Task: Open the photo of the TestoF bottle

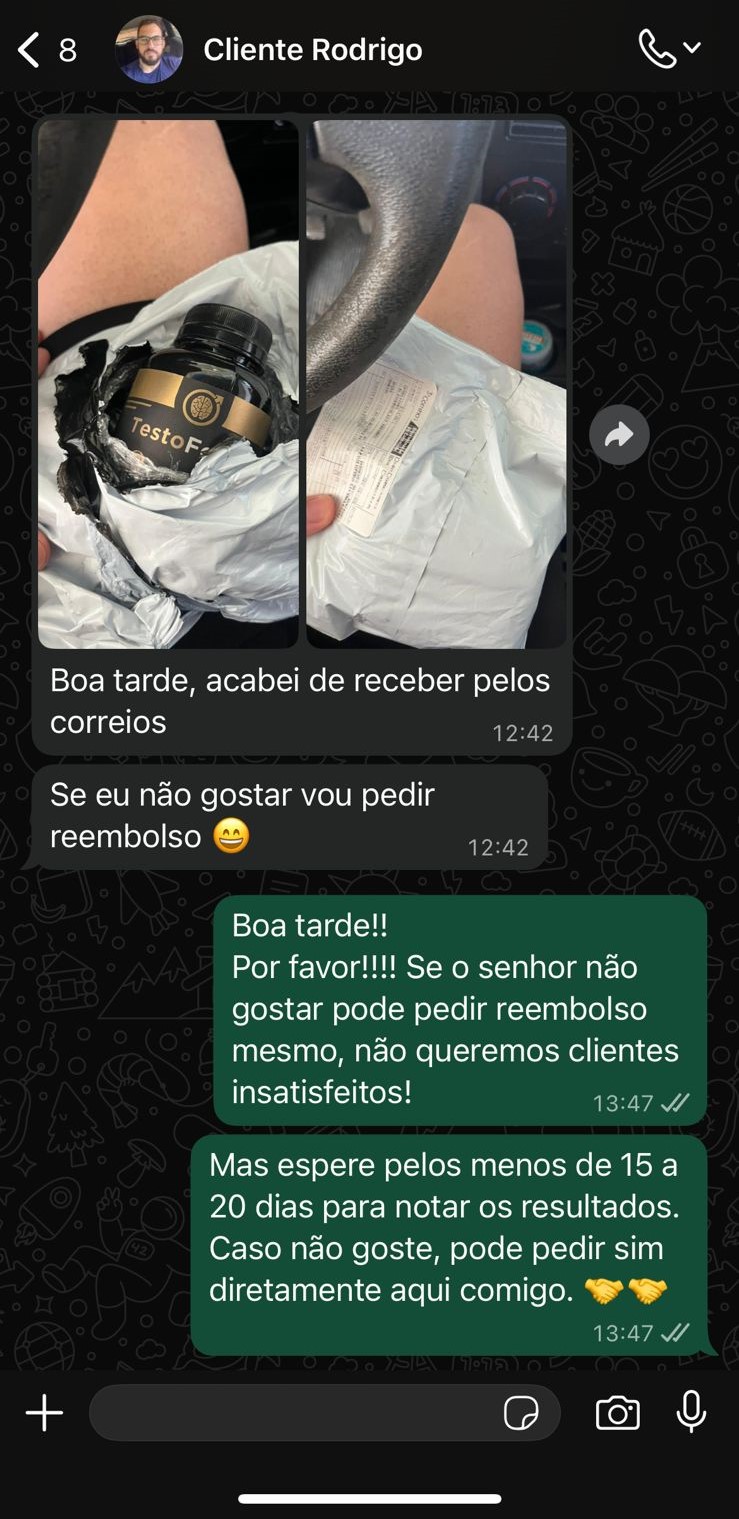Action: pyautogui.click(x=168, y=384)
